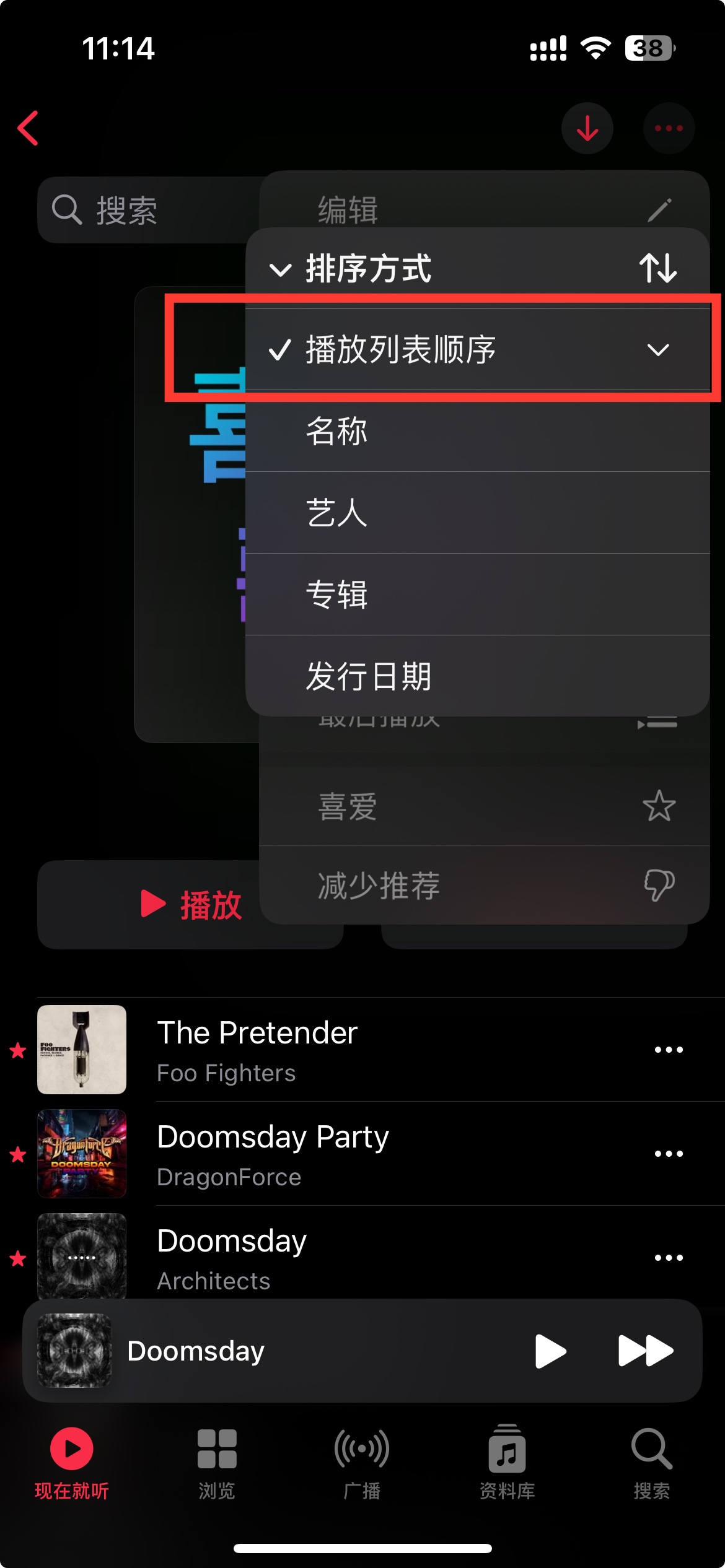Open the 搜索 tab in the bottom bar
Image resolution: width=725 pixels, height=1568 pixels.
click(652, 1463)
